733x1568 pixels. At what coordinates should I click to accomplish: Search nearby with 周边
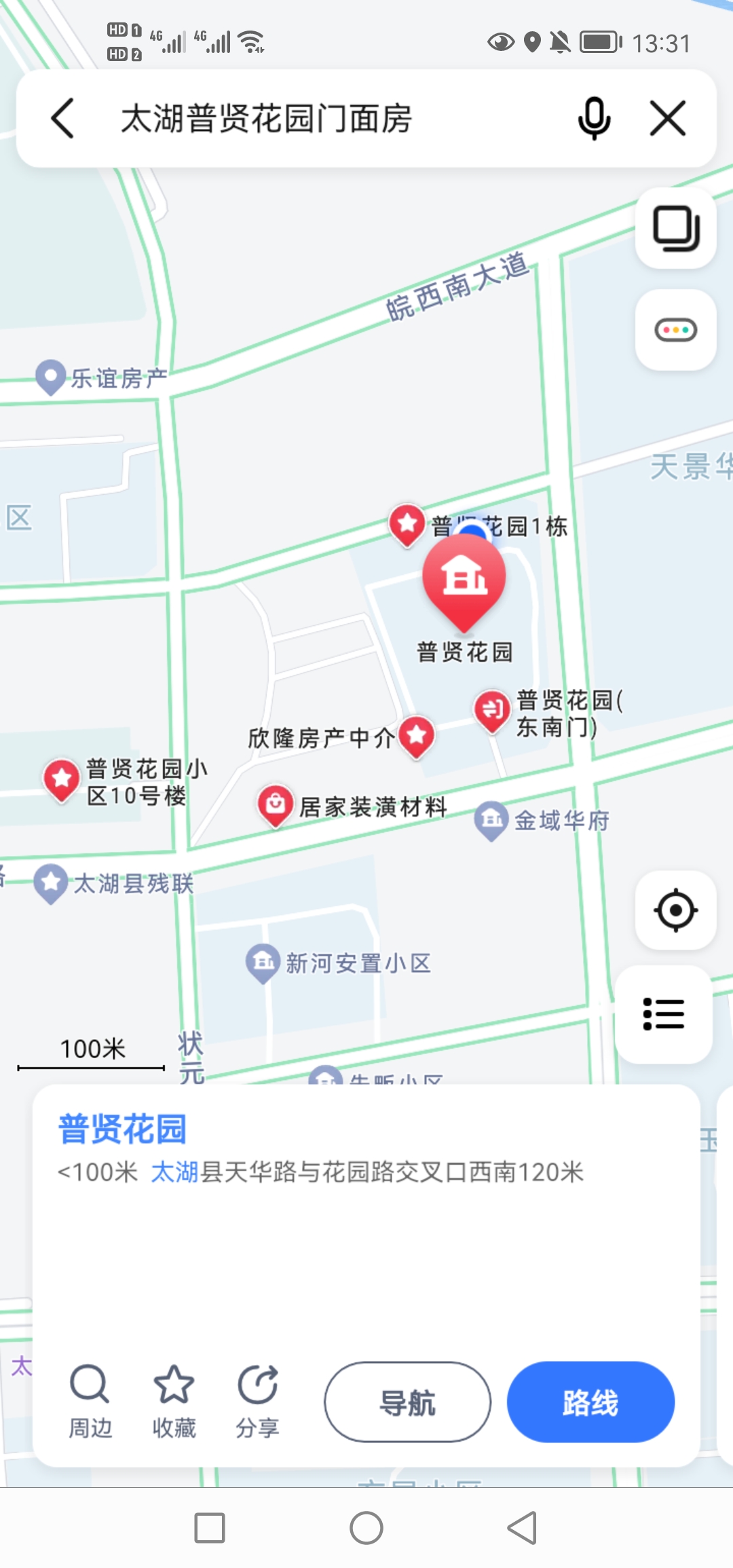[90, 1401]
